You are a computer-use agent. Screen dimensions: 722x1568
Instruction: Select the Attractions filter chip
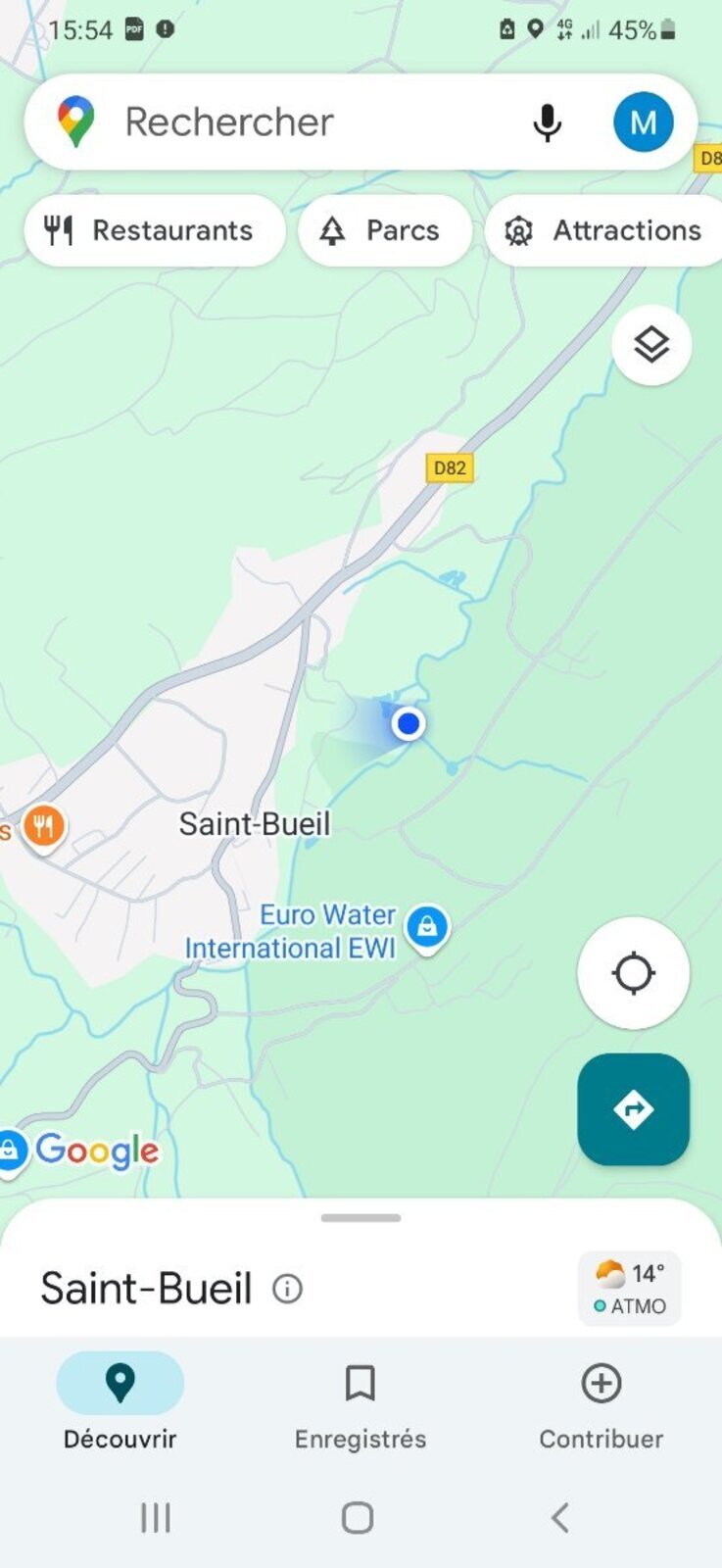604,230
